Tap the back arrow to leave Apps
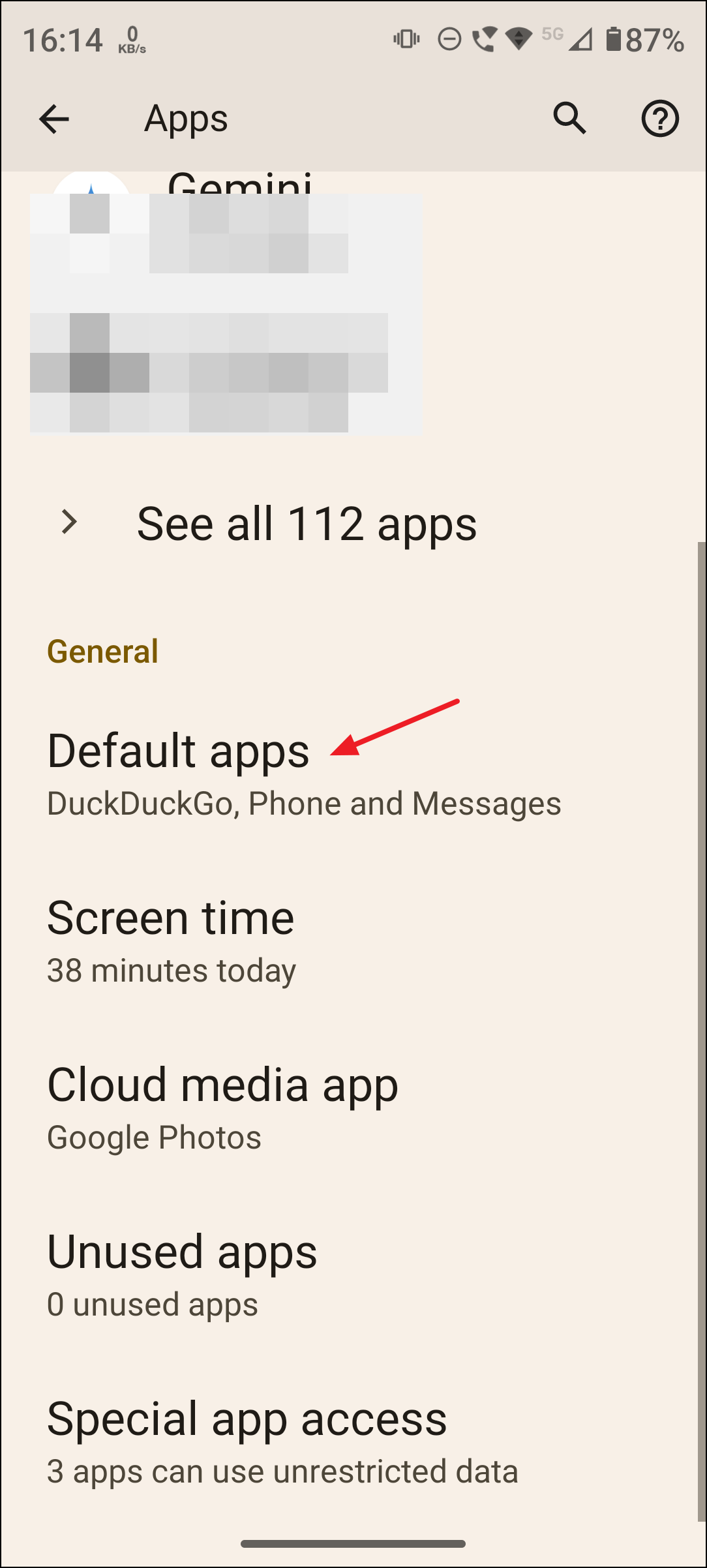This screenshot has height=1568, width=707. pyautogui.click(x=55, y=118)
